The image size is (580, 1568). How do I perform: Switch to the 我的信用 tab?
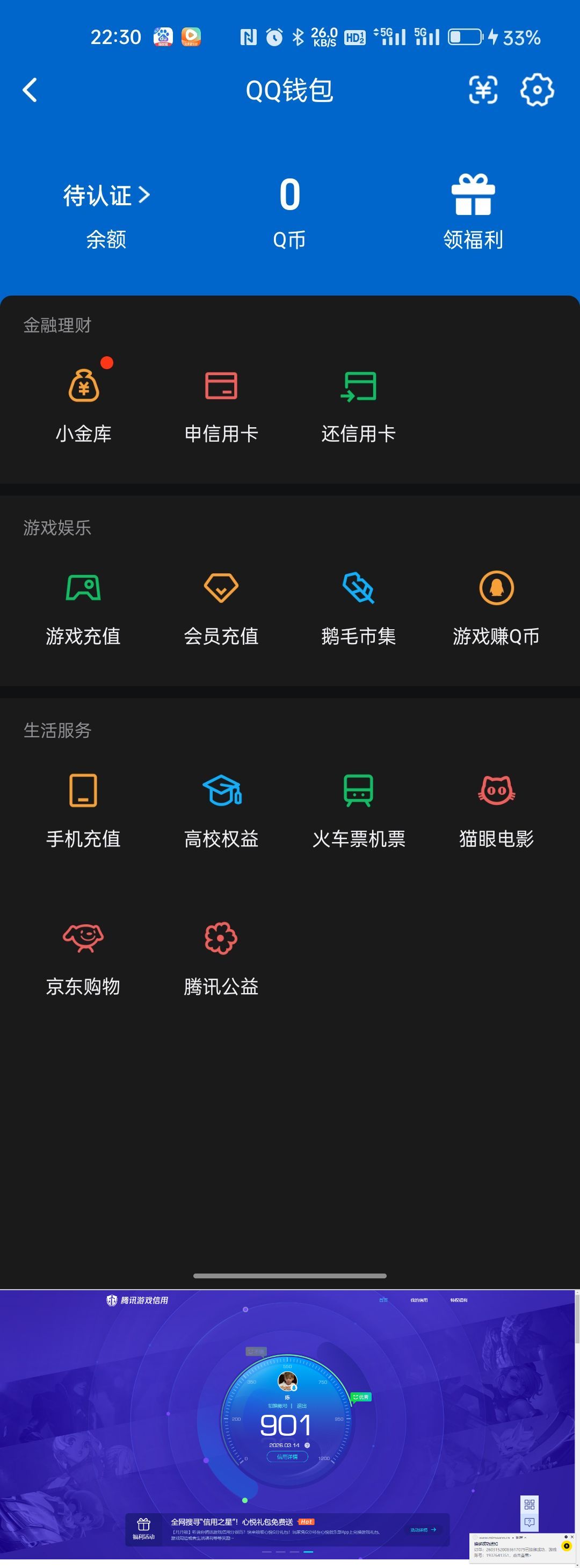(x=419, y=1300)
